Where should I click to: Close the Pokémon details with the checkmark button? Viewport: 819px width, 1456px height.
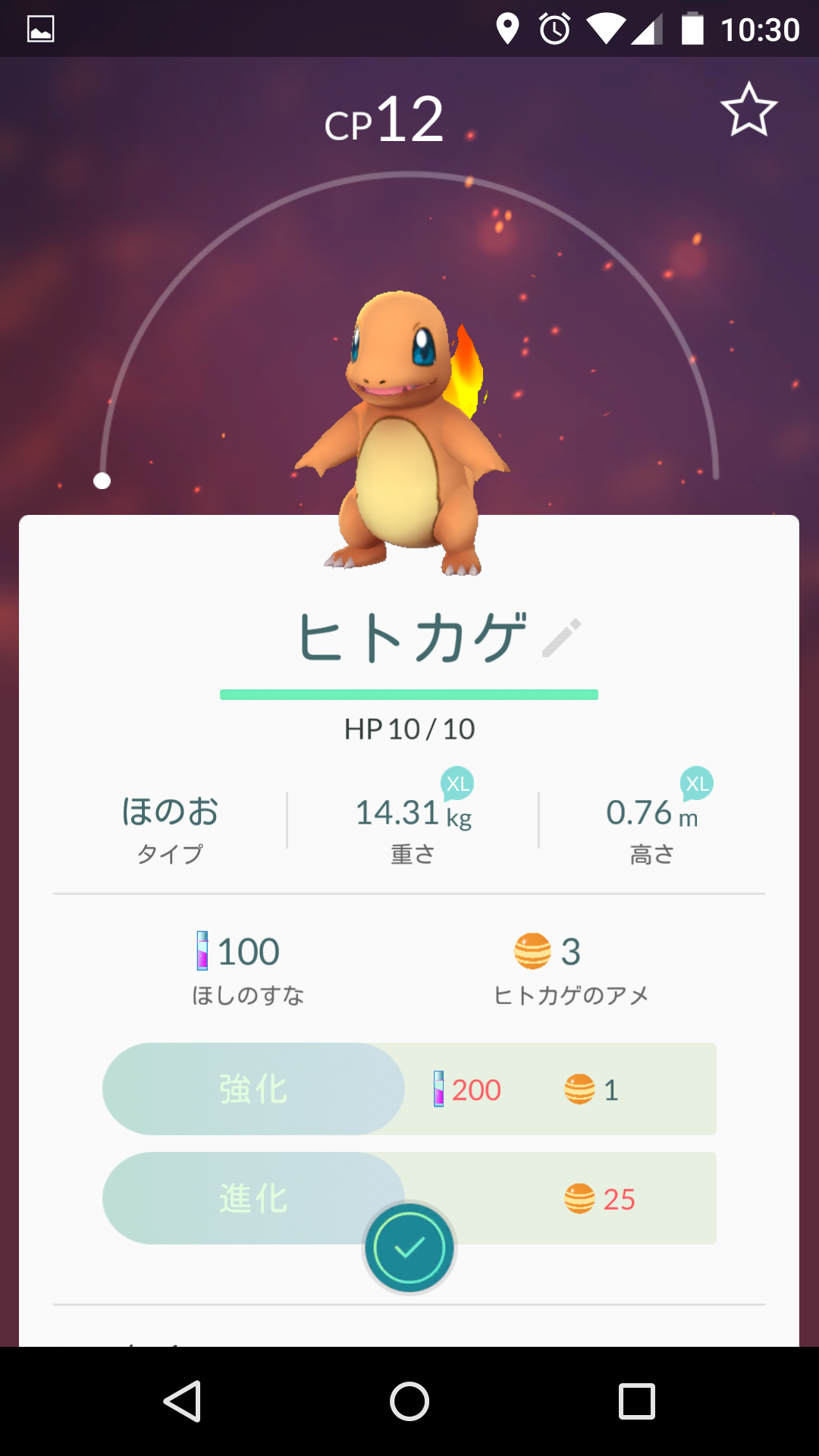pyautogui.click(x=409, y=1247)
